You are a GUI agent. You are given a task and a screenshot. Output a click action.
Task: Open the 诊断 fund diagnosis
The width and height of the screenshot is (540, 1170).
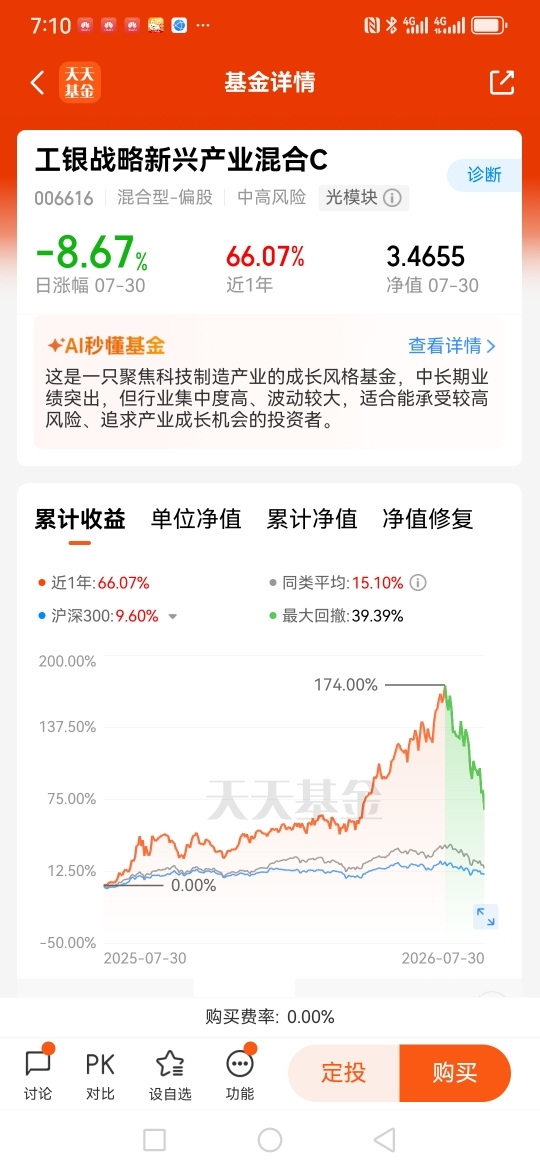[484, 175]
